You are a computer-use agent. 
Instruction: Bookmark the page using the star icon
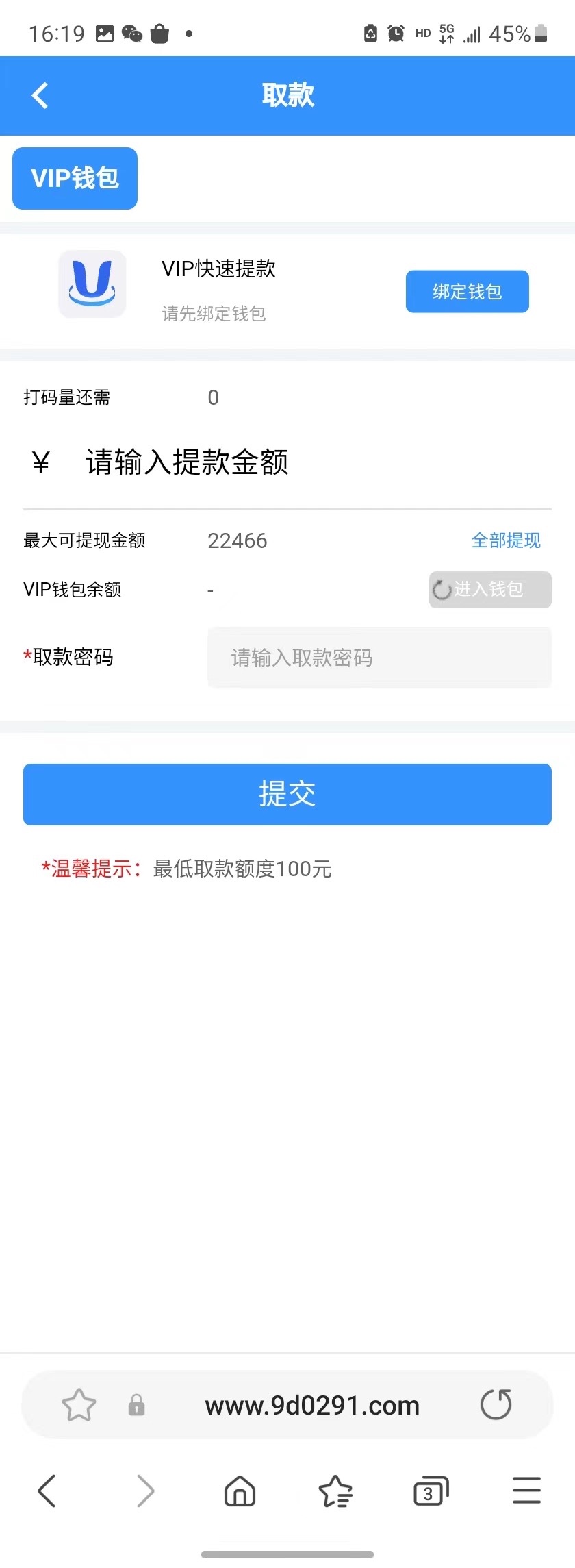point(79,1405)
